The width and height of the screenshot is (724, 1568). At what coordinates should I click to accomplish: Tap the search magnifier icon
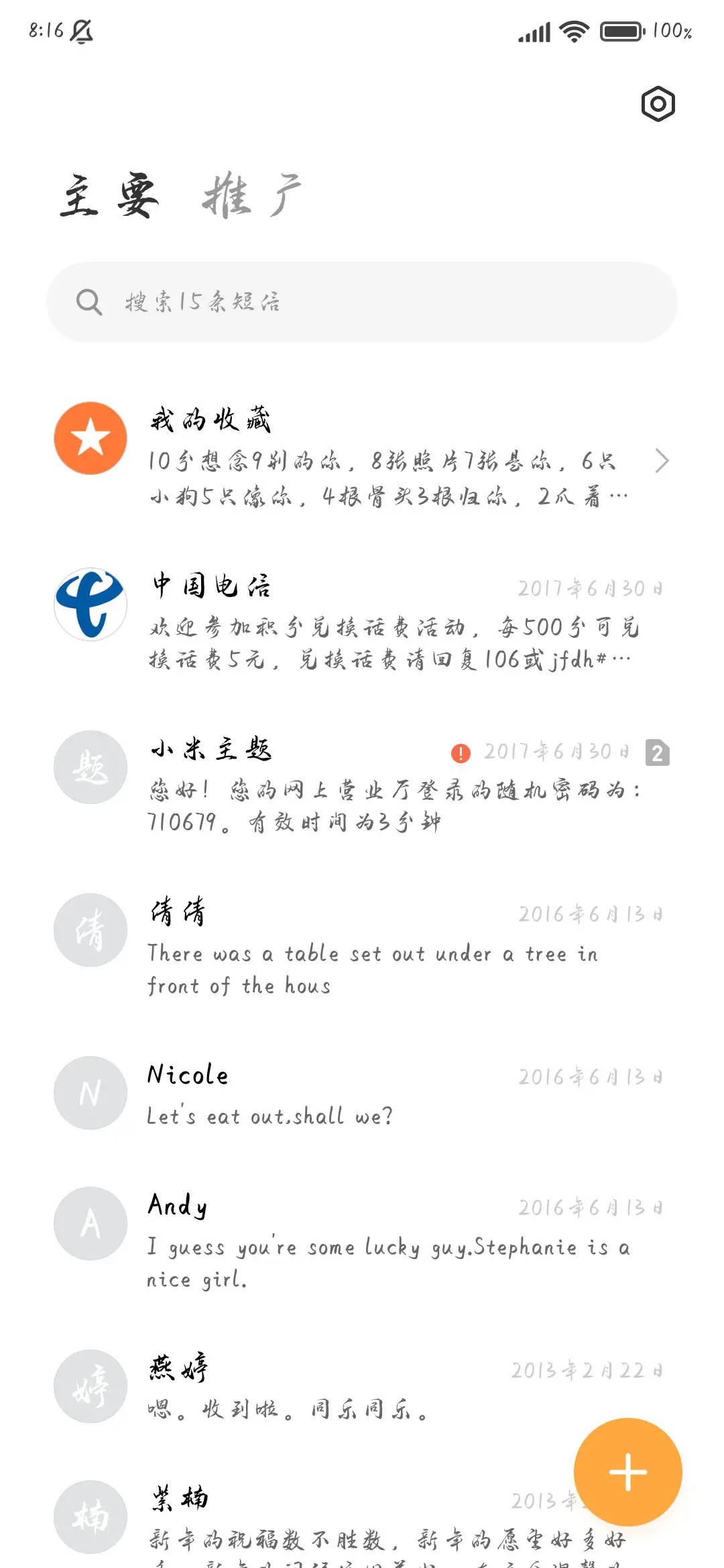89,302
